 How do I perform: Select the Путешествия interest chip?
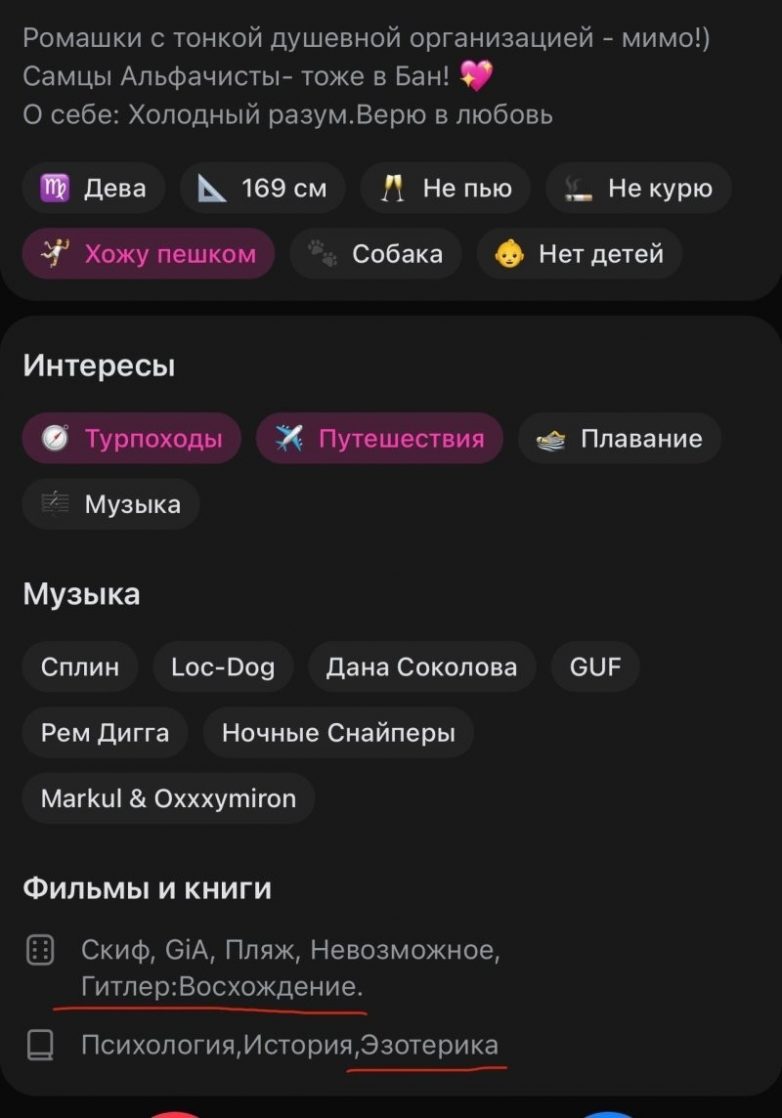pos(379,438)
